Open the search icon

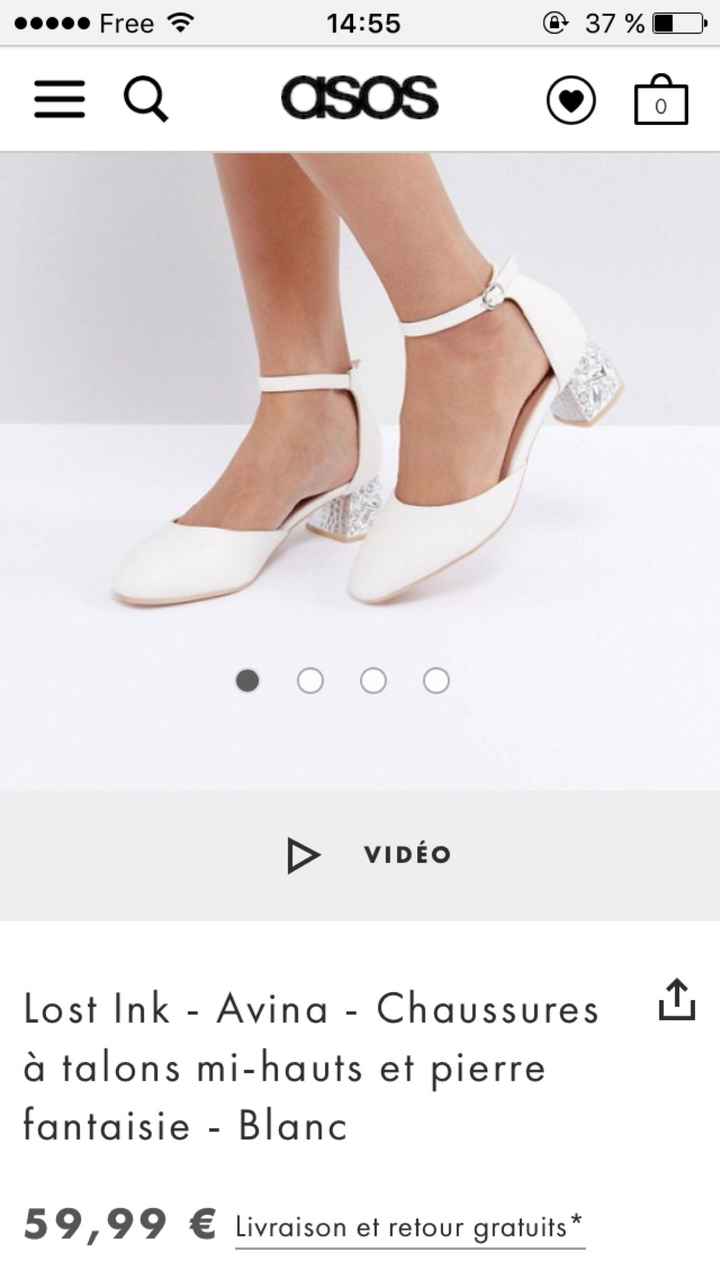point(146,98)
